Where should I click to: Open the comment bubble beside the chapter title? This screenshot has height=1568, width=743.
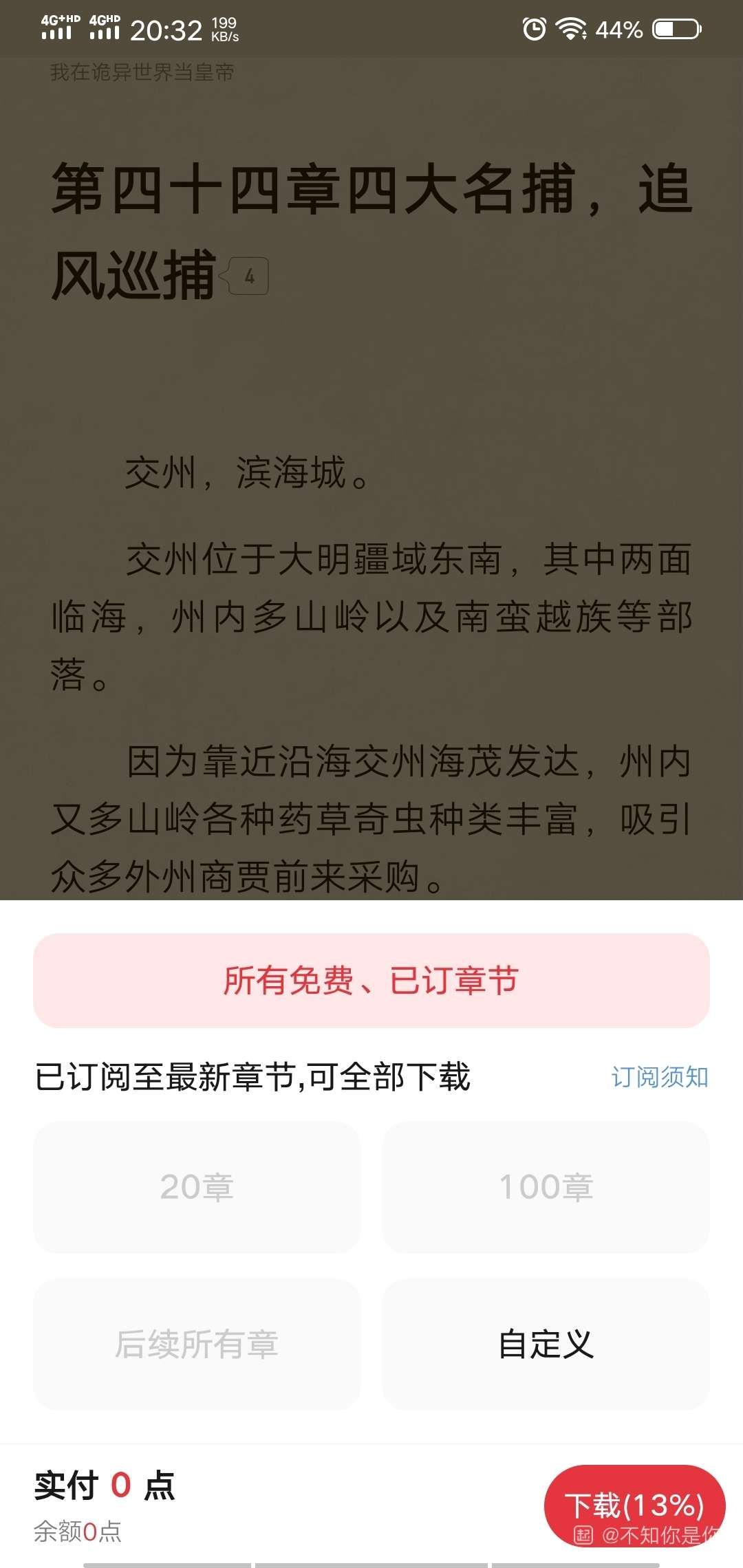click(246, 276)
